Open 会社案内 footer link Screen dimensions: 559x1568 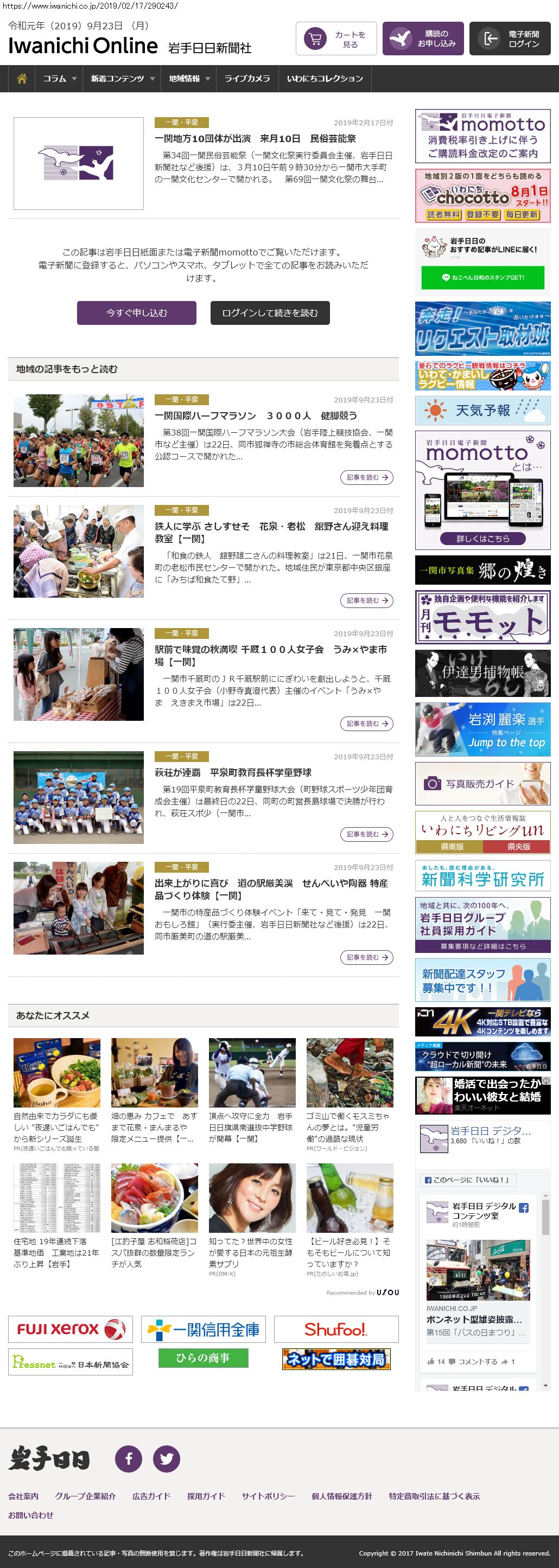coord(23,1496)
